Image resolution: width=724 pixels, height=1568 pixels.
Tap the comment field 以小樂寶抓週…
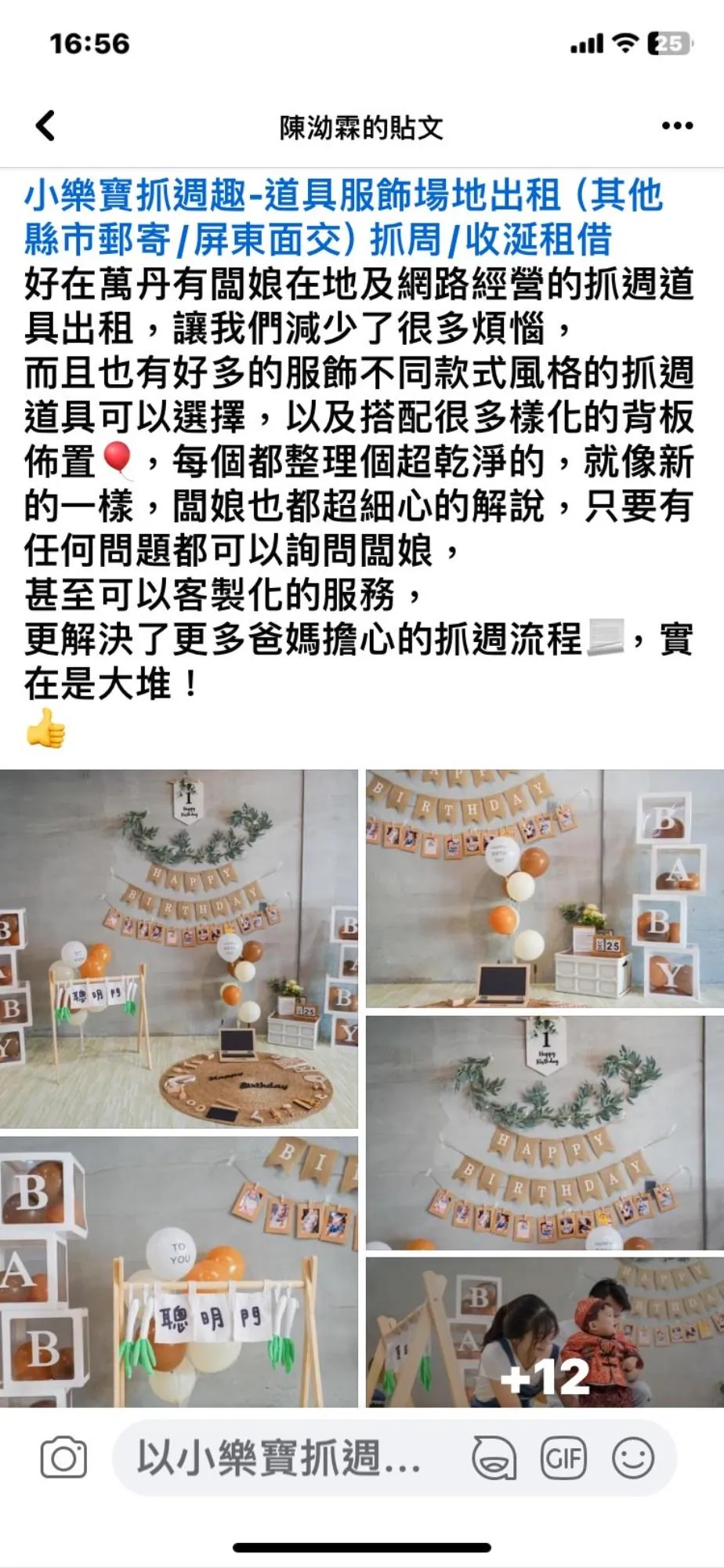pyautogui.click(x=282, y=1458)
